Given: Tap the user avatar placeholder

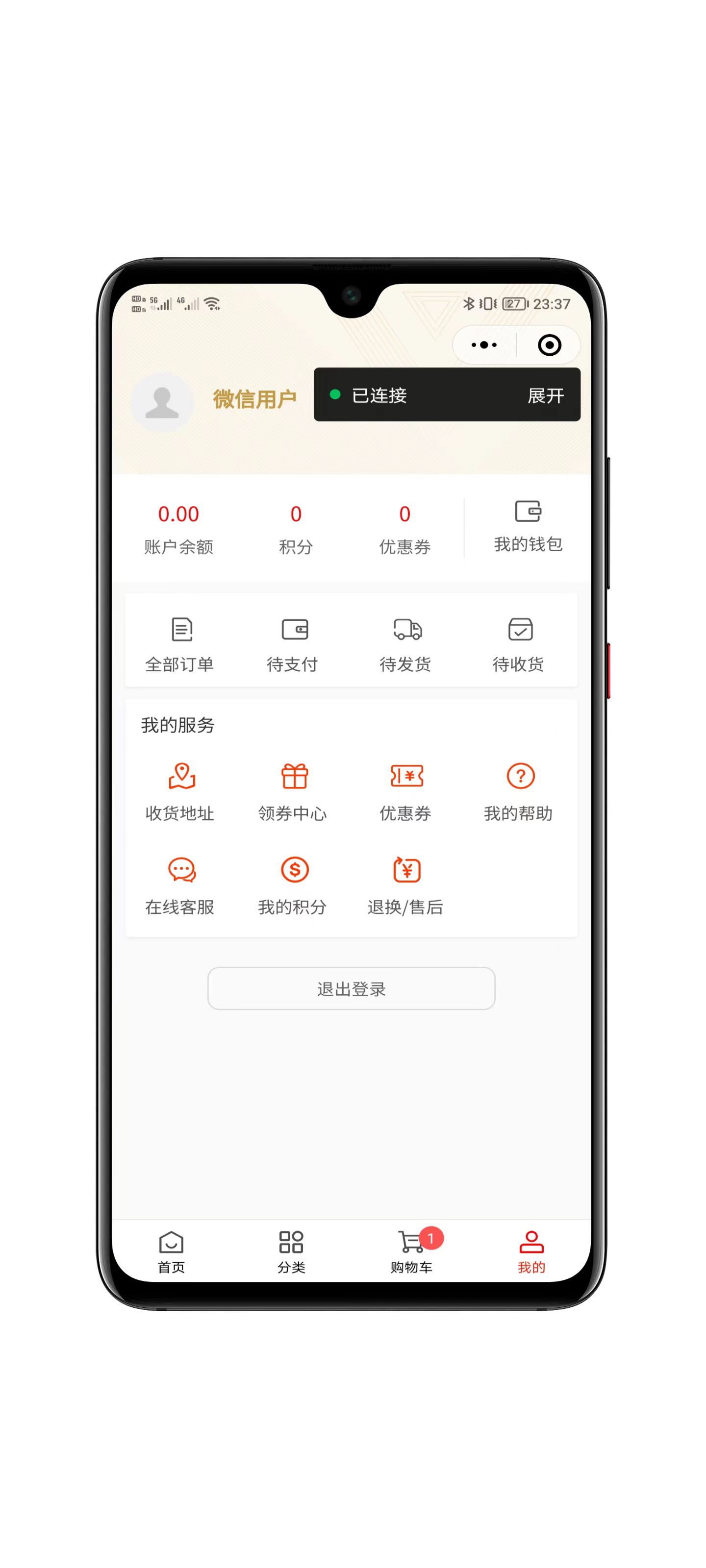Looking at the screenshot, I should (162, 402).
